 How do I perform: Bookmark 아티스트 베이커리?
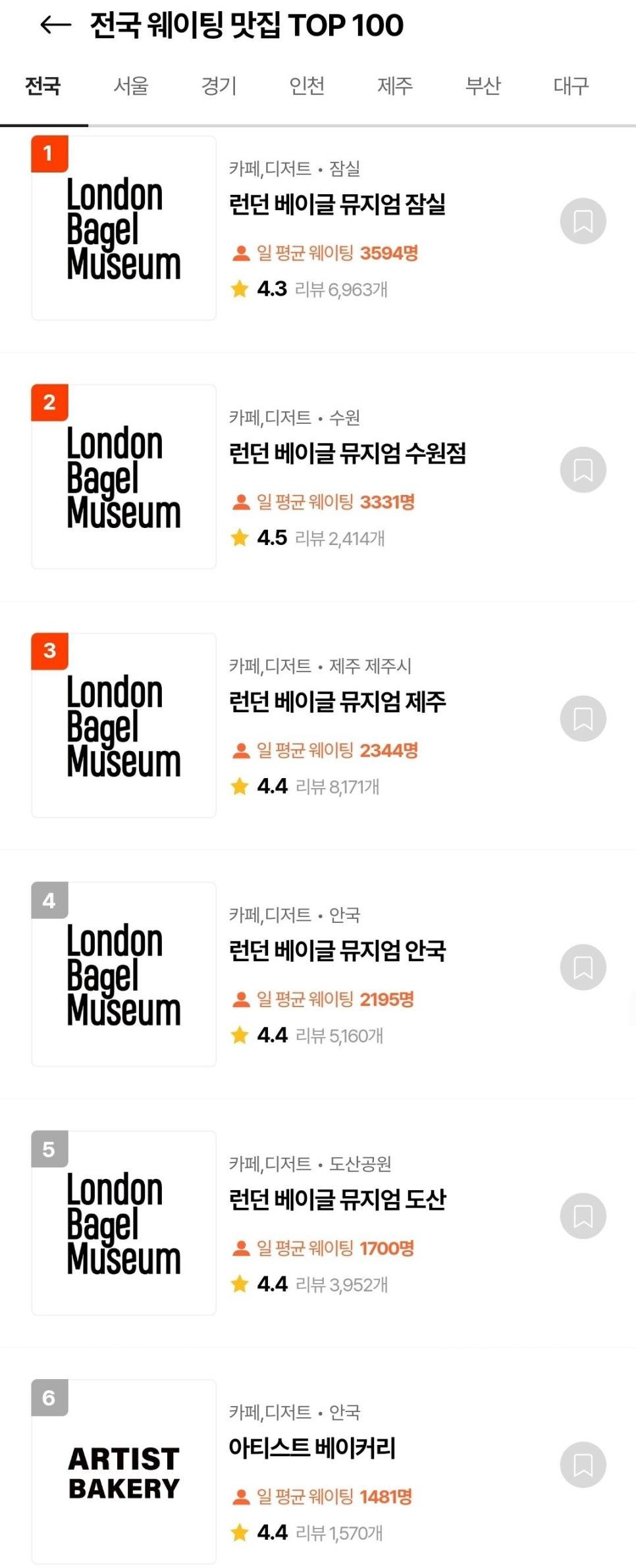click(x=583, y=1465)
